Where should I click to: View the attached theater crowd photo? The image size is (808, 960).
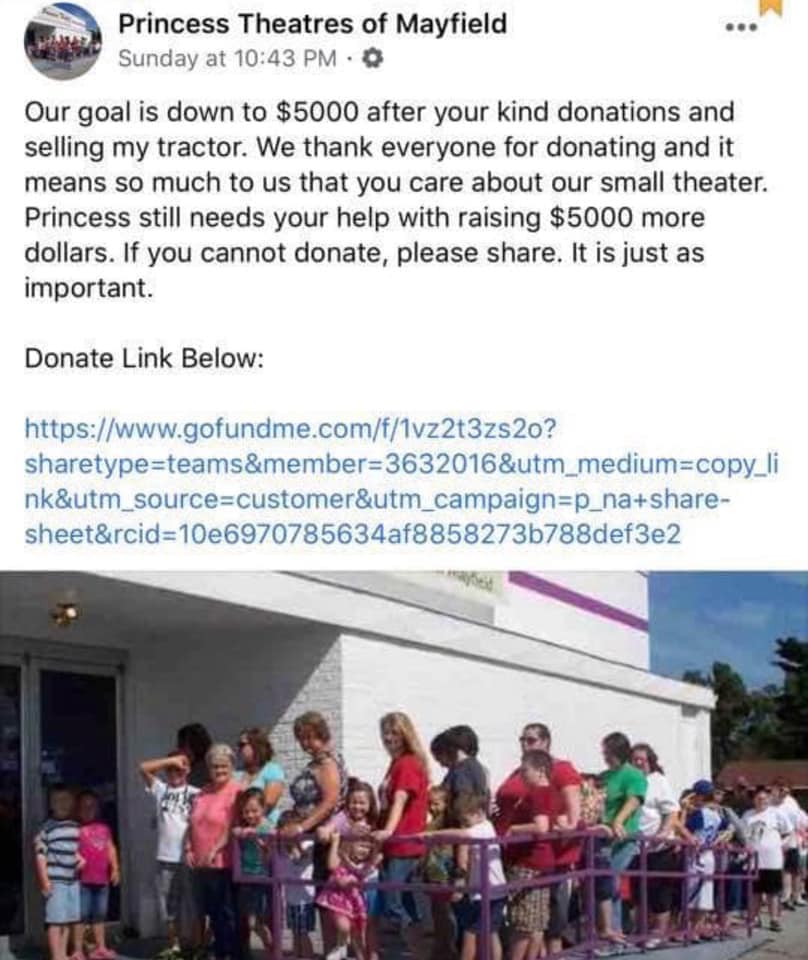coord(404,765)
